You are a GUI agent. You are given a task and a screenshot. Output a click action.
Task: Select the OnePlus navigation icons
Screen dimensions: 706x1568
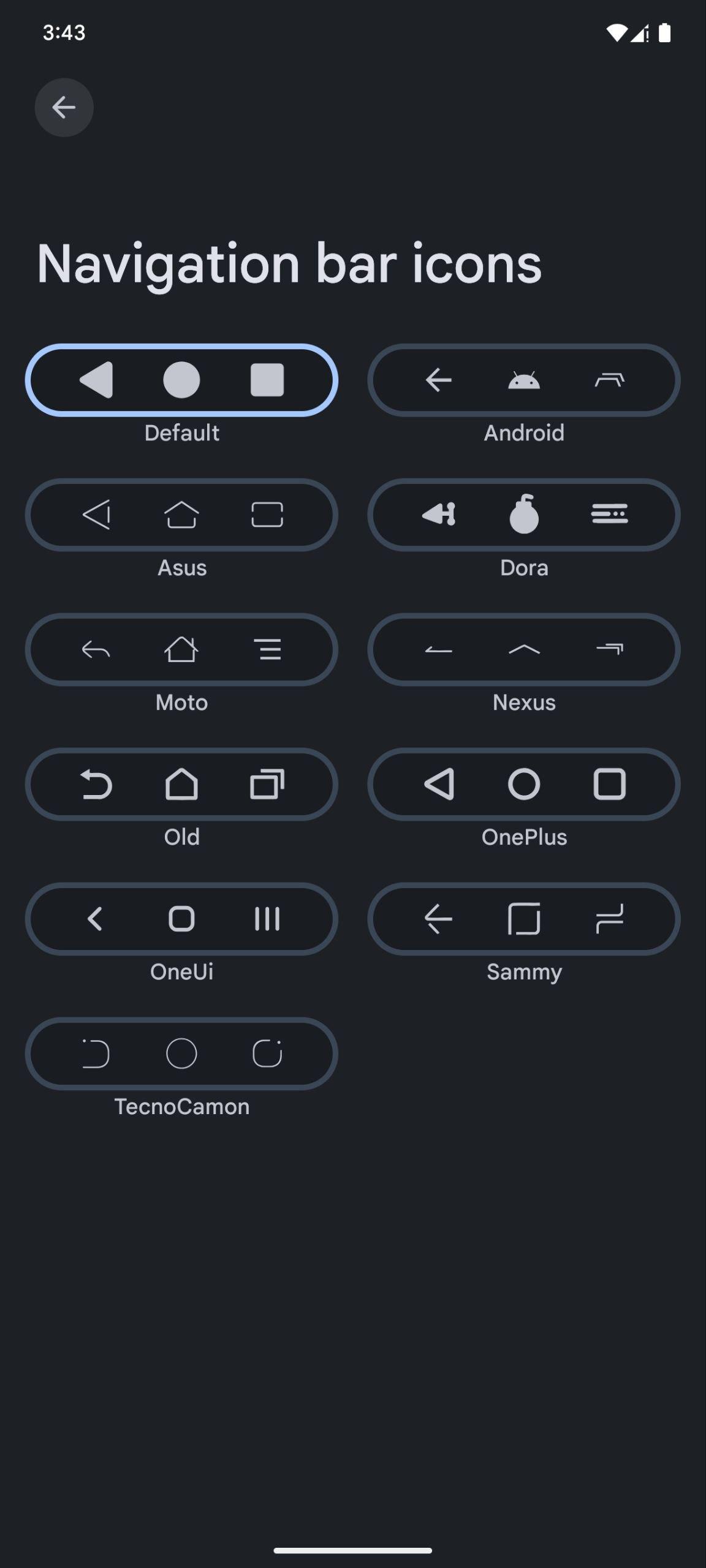coord(524,784)
